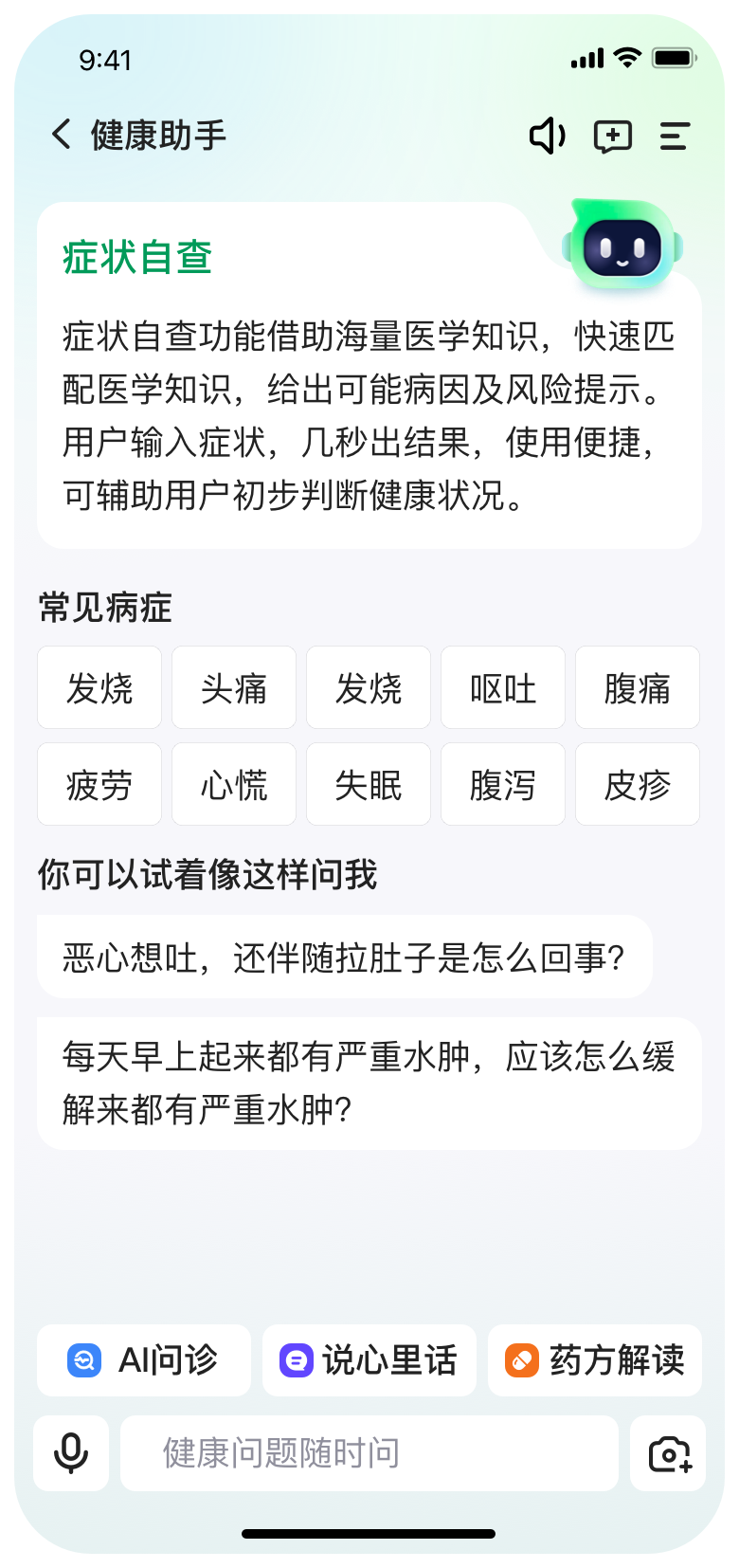Screen dimensions: 739x1568
Task: Select the 疲劳 symptom chip
Action: click(99, 785)
